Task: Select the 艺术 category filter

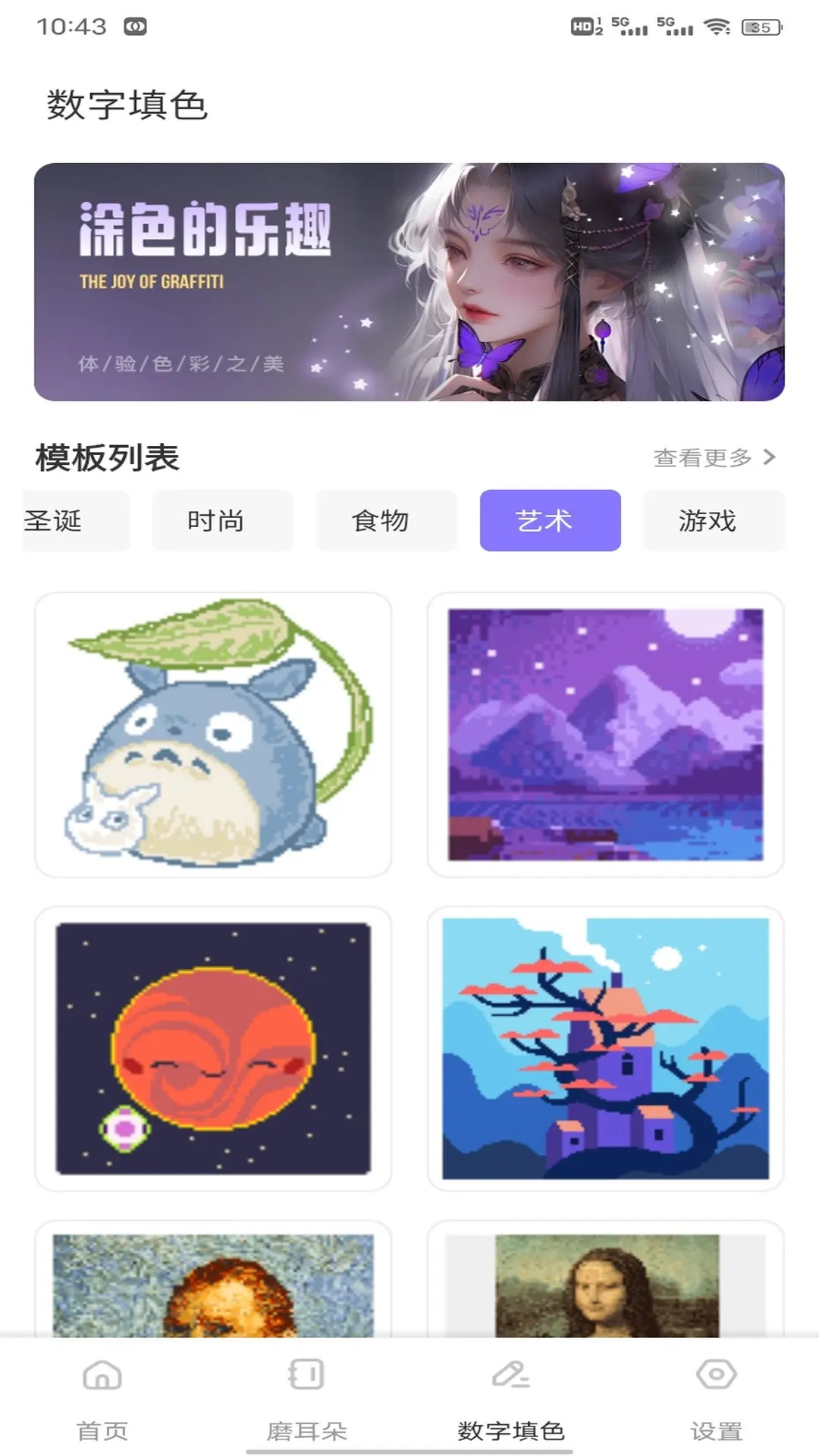Action: pyautogui.click(x=550, y=520)
